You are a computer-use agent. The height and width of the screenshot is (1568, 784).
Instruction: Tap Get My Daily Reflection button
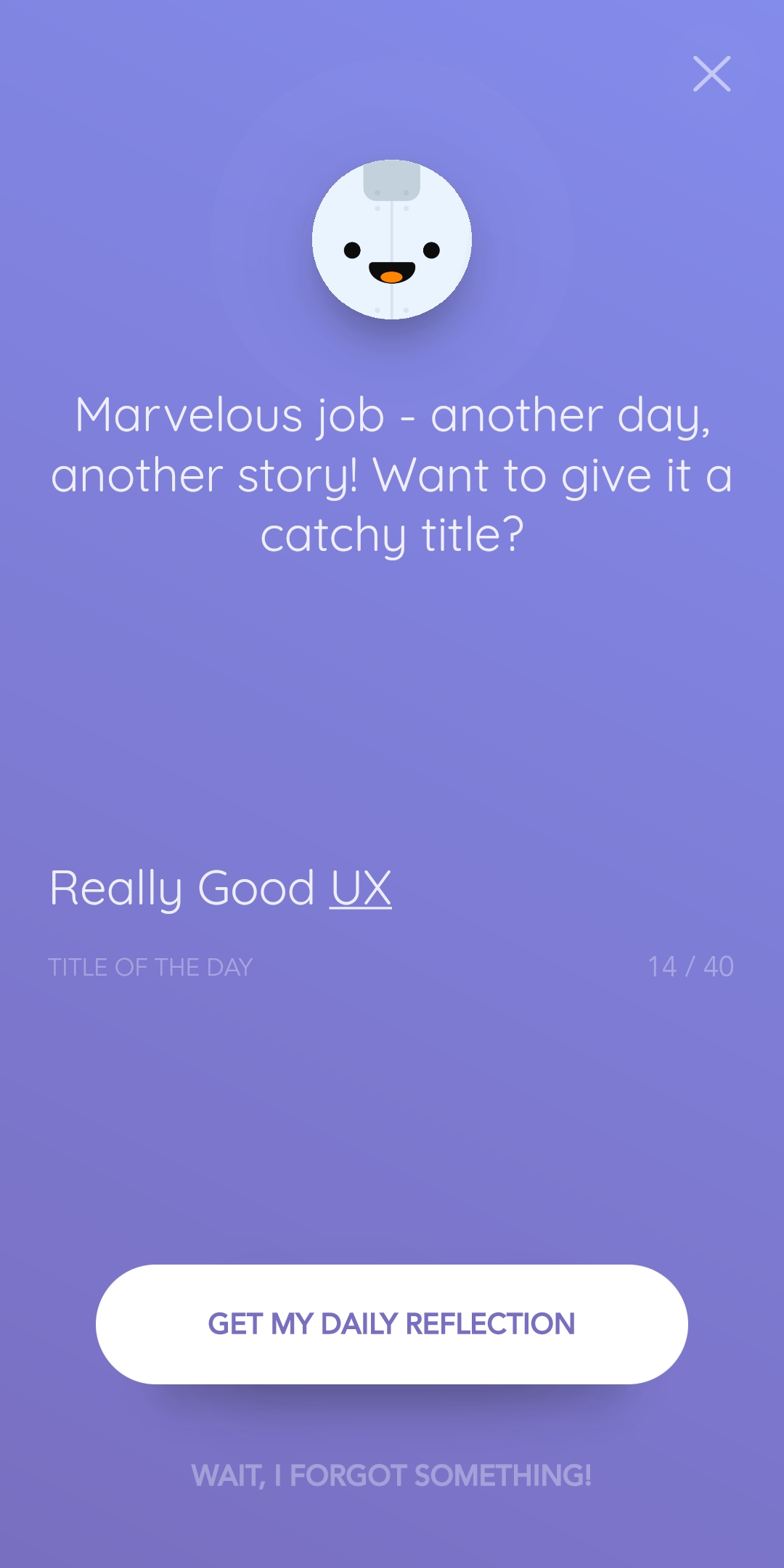392,1324
